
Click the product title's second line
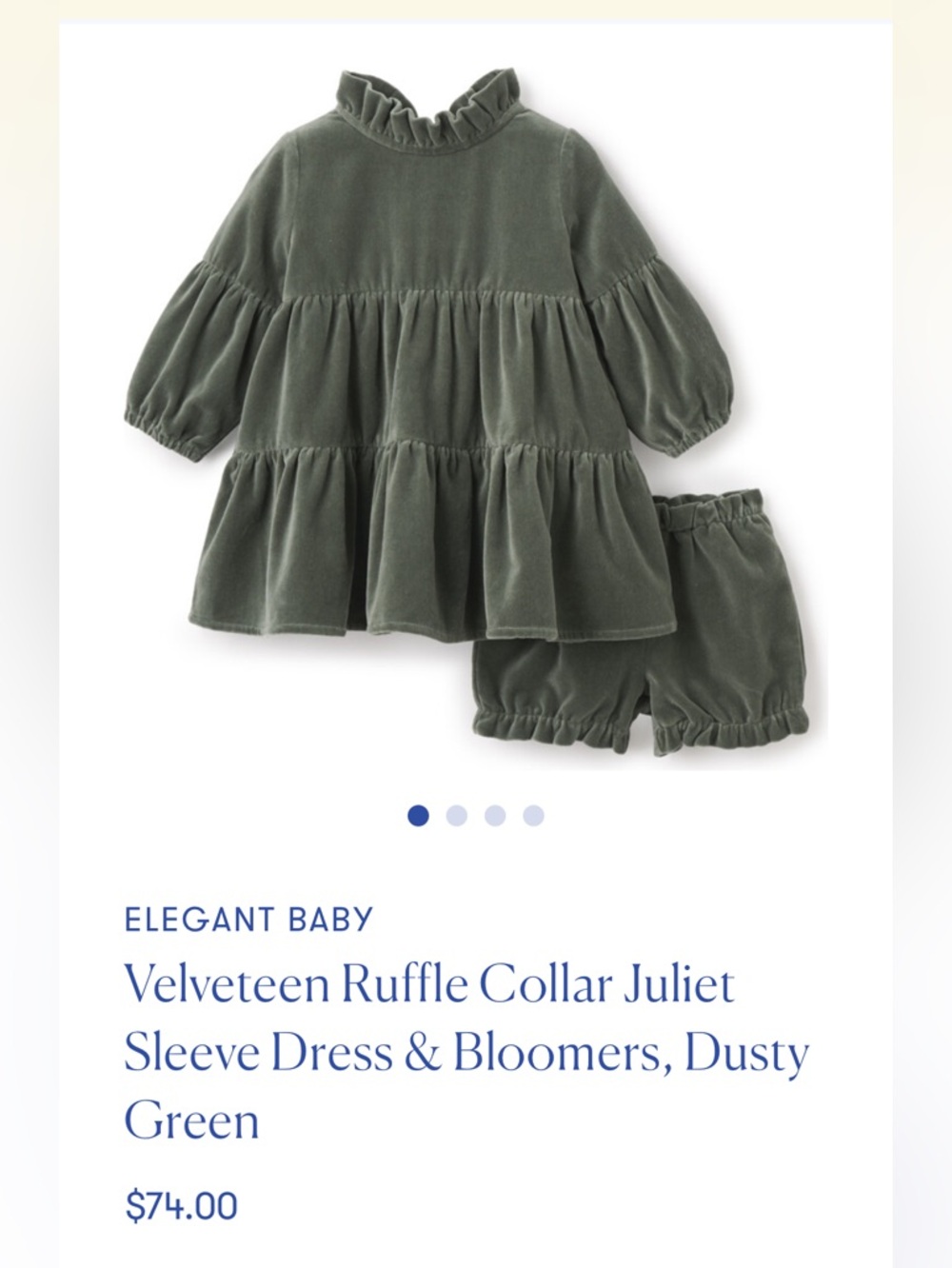tap(466, 1050)
